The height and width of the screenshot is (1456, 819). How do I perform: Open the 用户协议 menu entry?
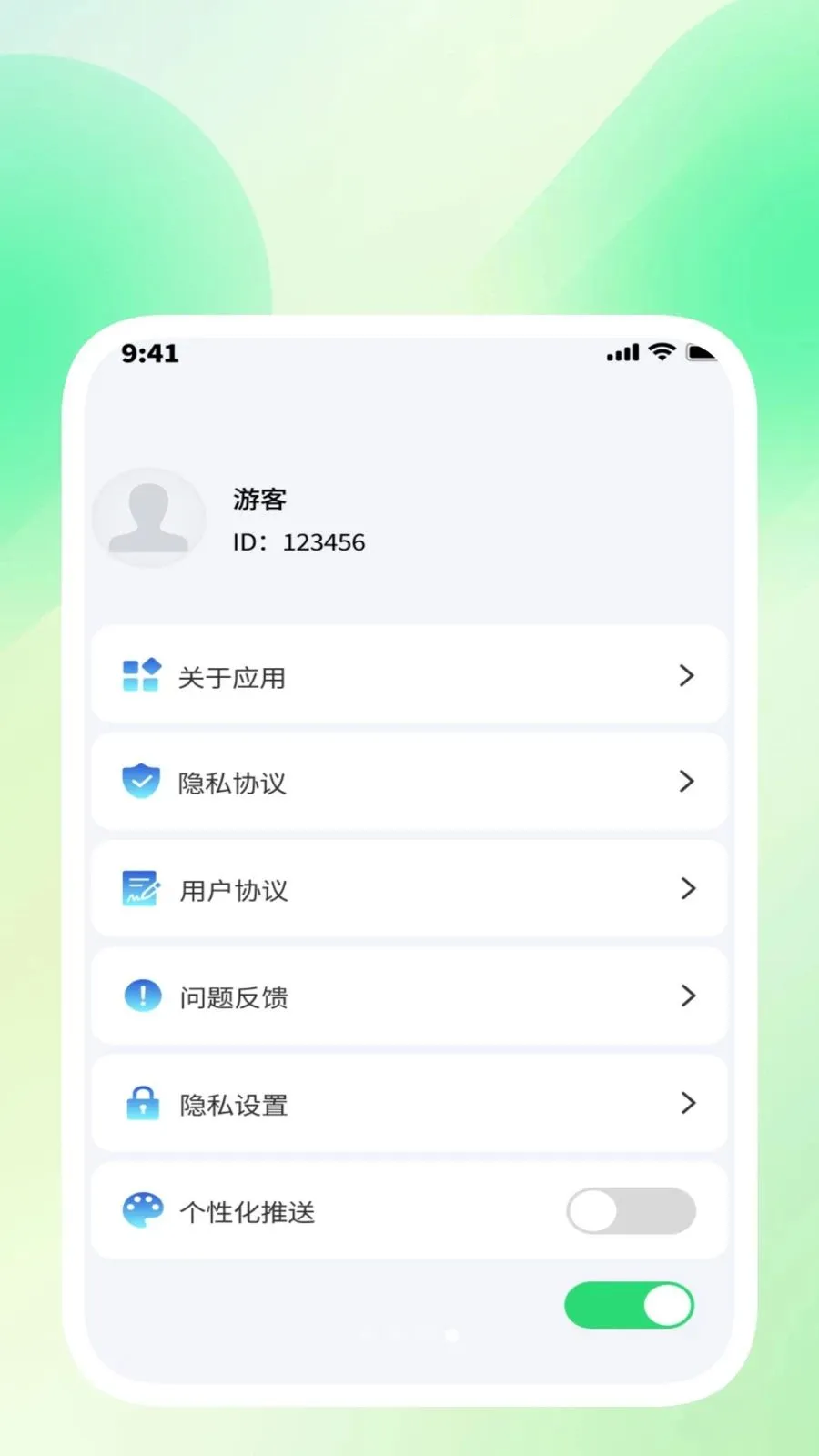point(409,888)
